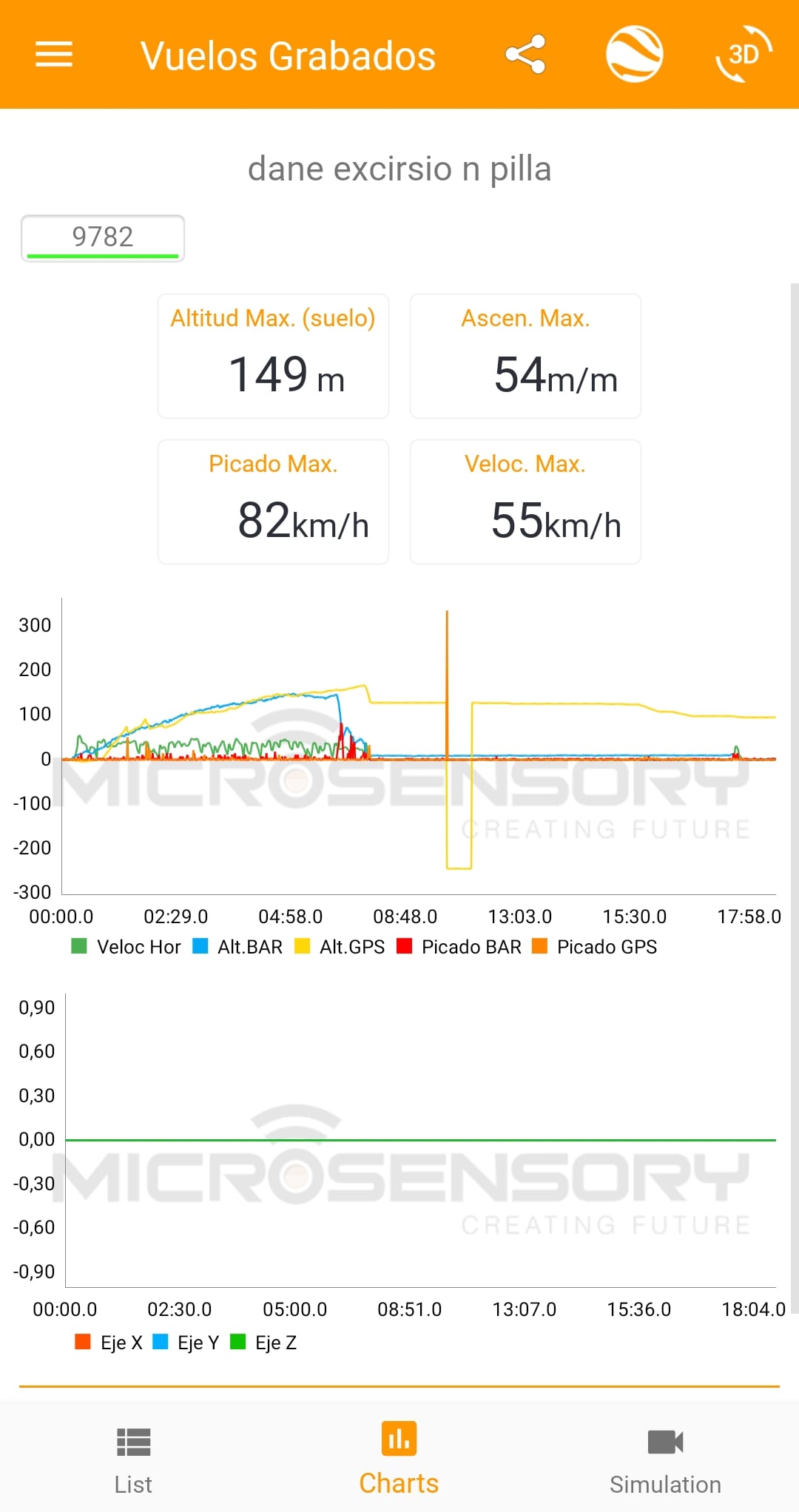Toggle the Picado BAR legend entry
The height and width of the screenshot is (1512, 799).
459,947
